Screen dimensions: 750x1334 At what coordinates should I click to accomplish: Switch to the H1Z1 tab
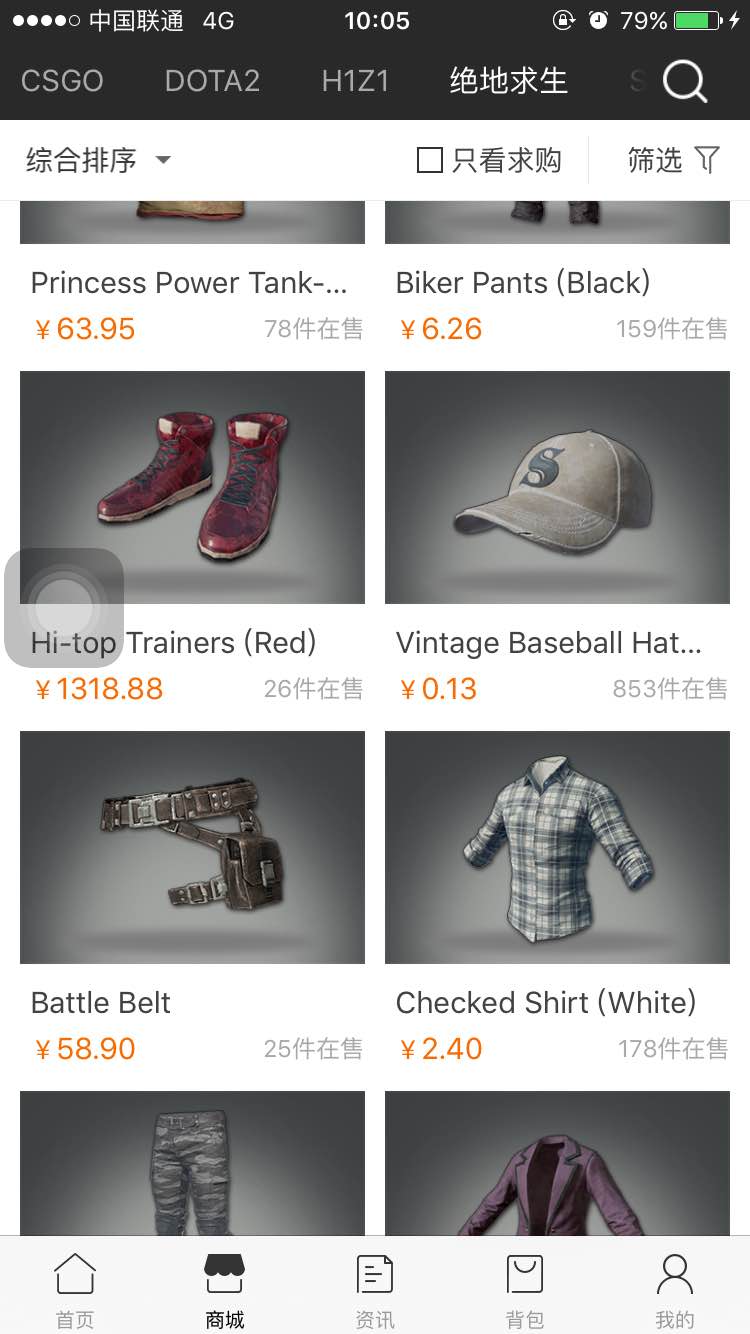click(x=355, y=81)
